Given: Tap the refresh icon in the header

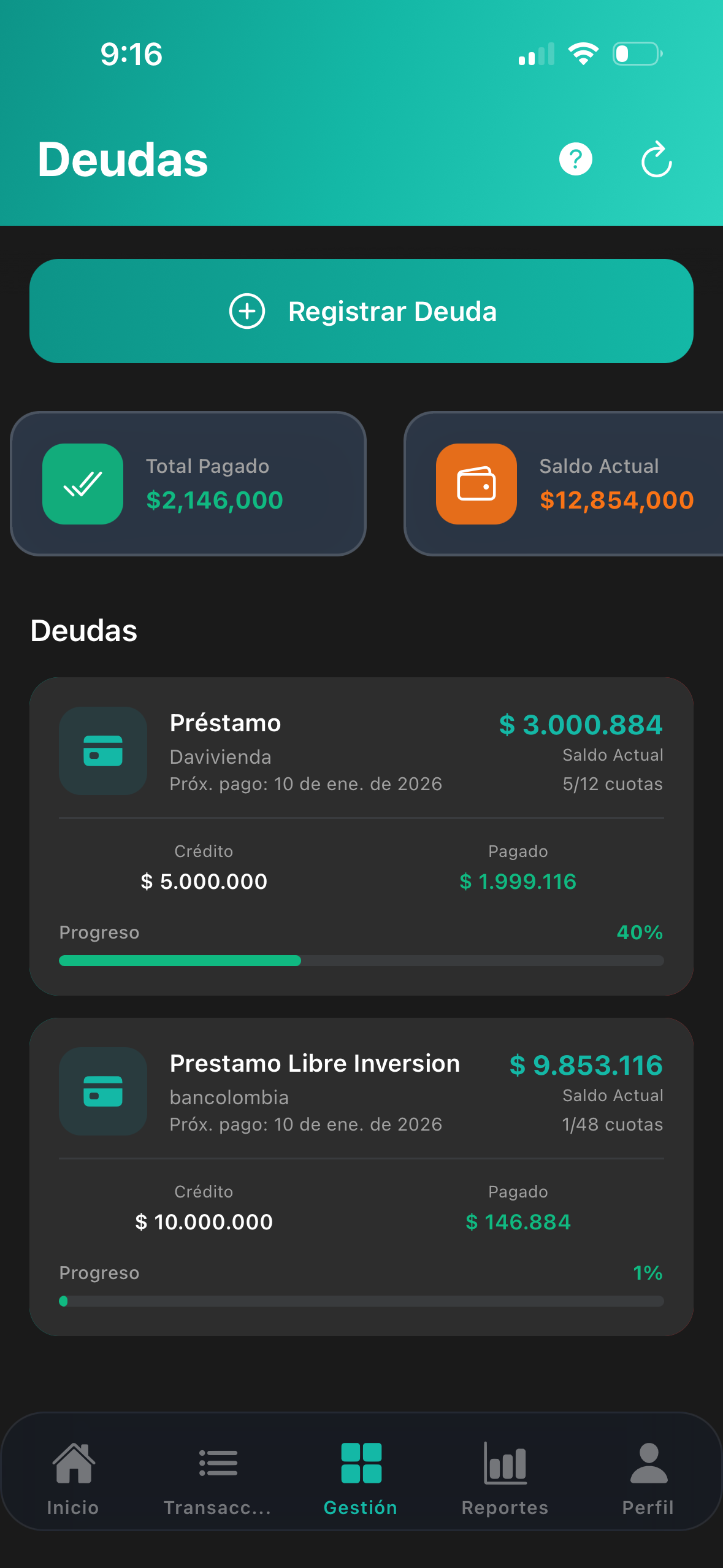Looking at the screenshot, I should [656, 159].
